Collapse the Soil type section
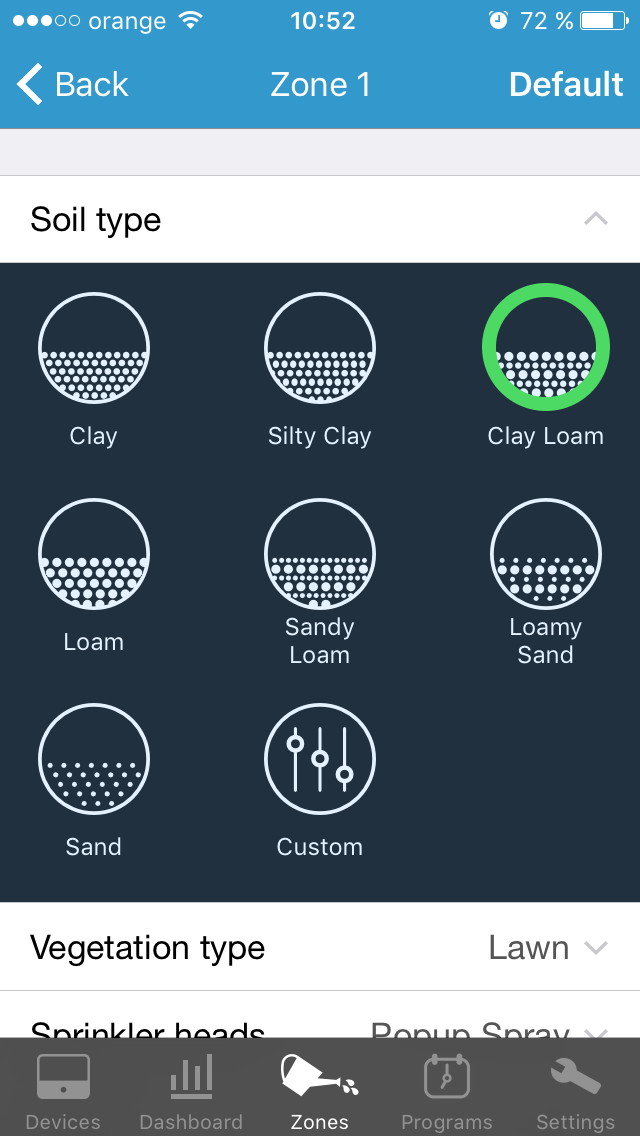The width and height of the screenshot is (640, 1136). 320,220
